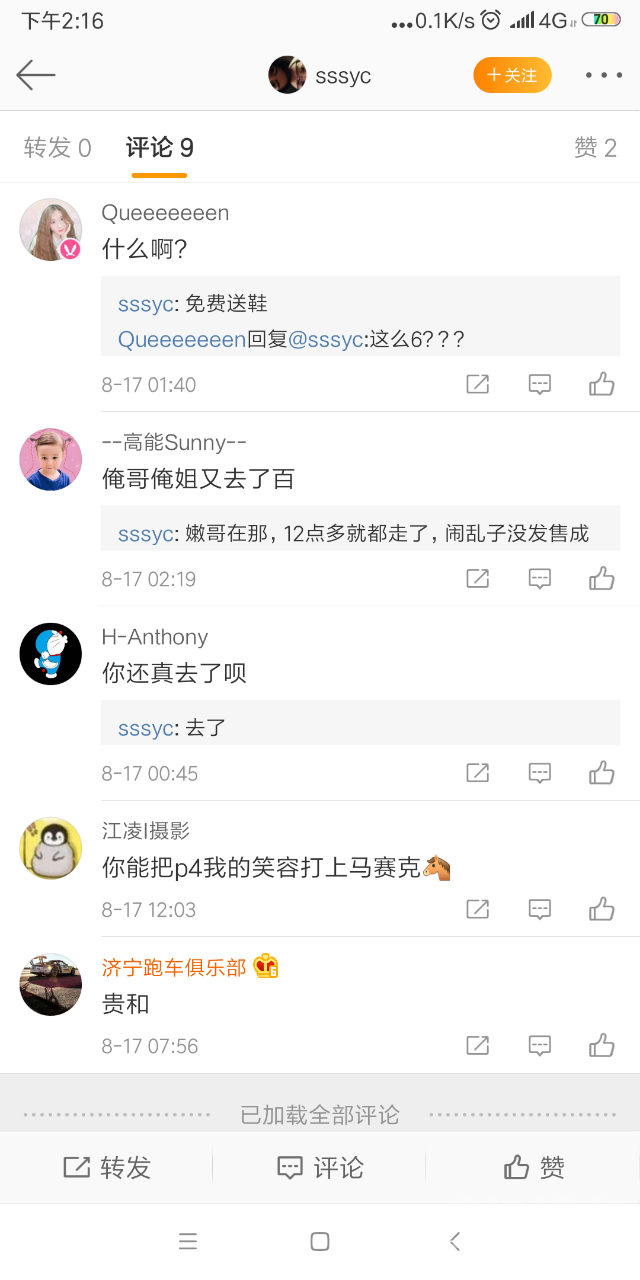Like the comment from --高能Sunny--
This screenshot has height=1280, width=640.
[601, 578]
